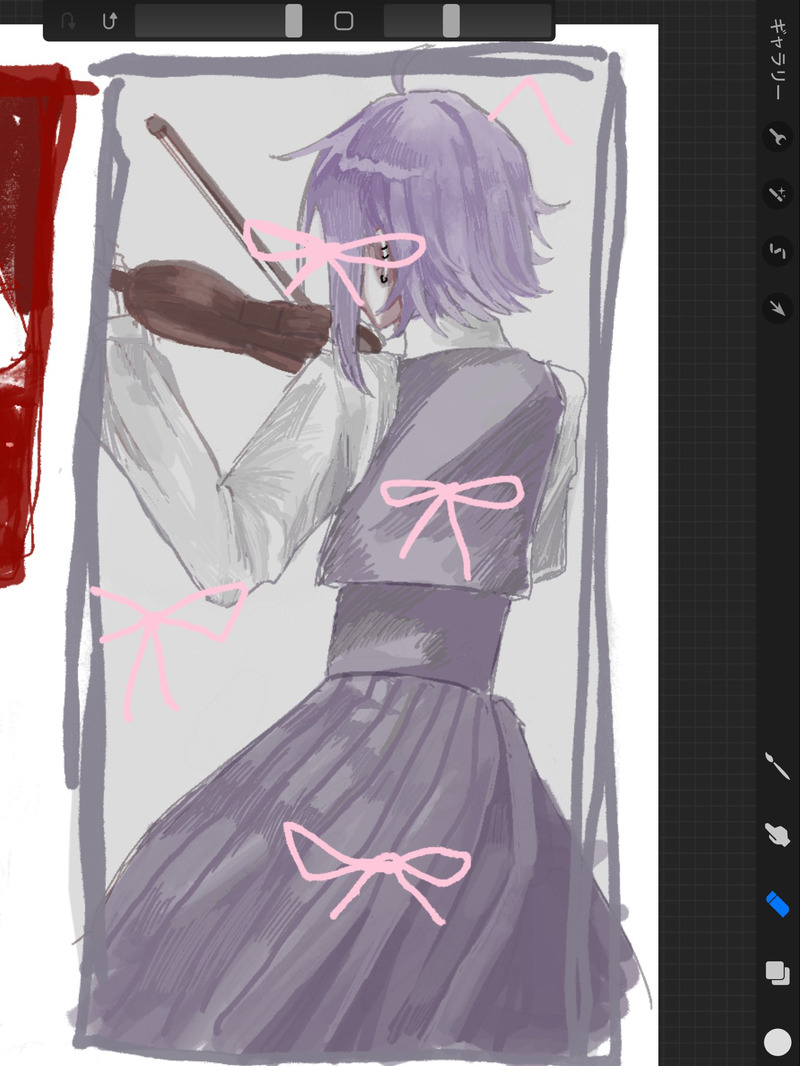This screenshot has width=800, height=1066.
Task: Tap the dimmed undo arrow in the sidebar
Action: point(68,21)
